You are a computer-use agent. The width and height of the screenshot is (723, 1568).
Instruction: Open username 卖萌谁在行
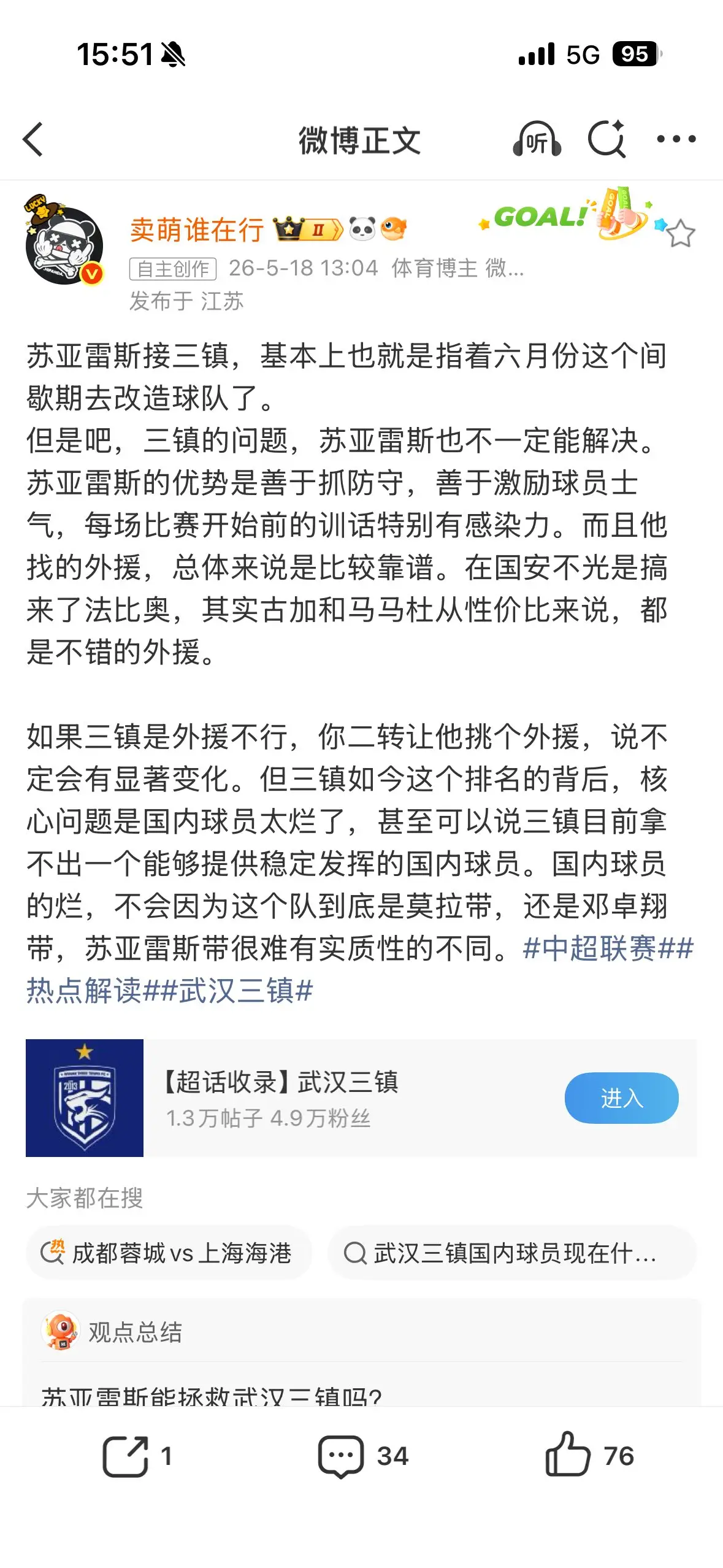[196, 230]
